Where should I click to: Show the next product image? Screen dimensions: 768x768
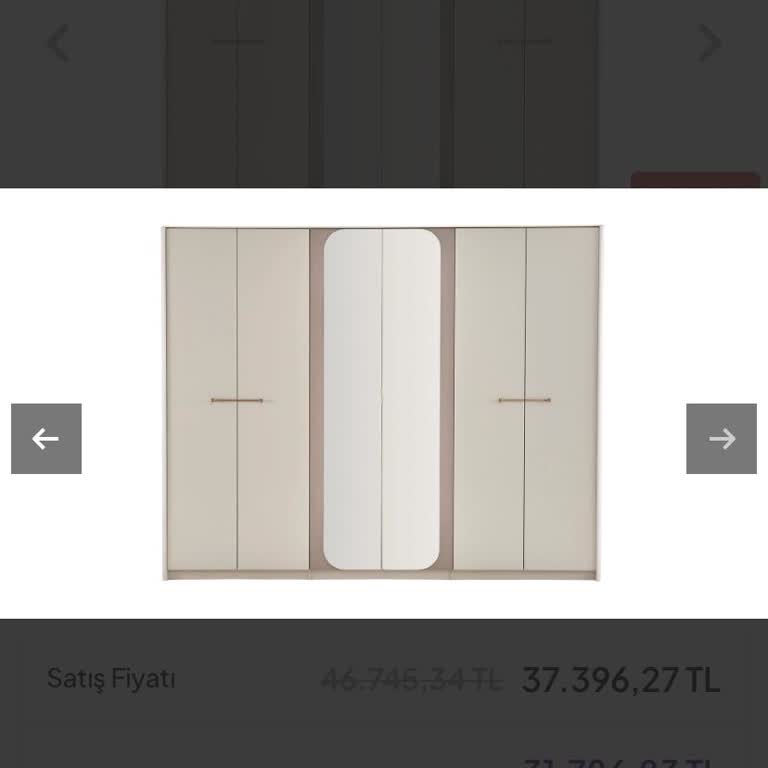point(721,439)
